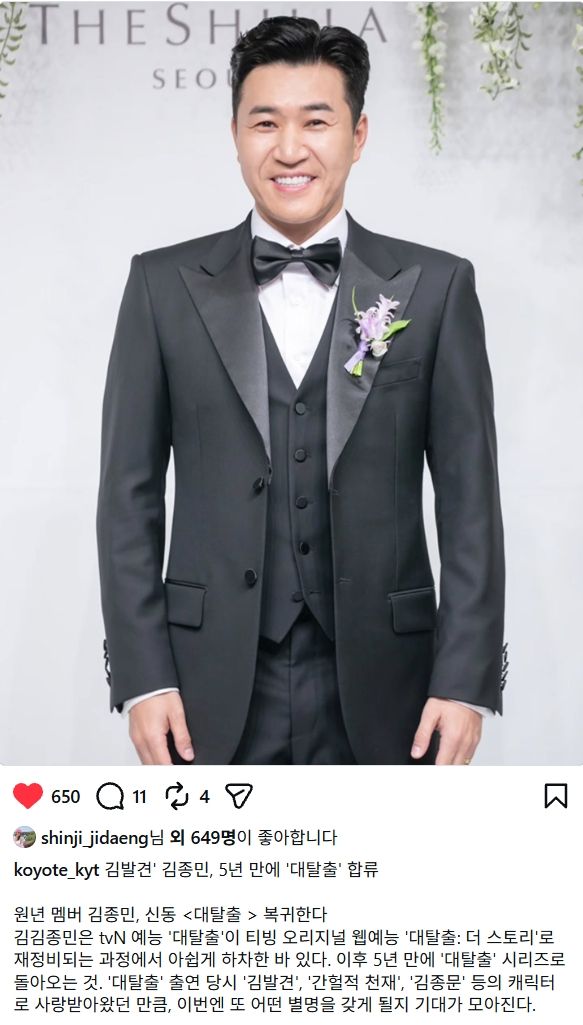Repost using the circular arrows icon
The image size is (583, 1025).
[x=176, y=796]
